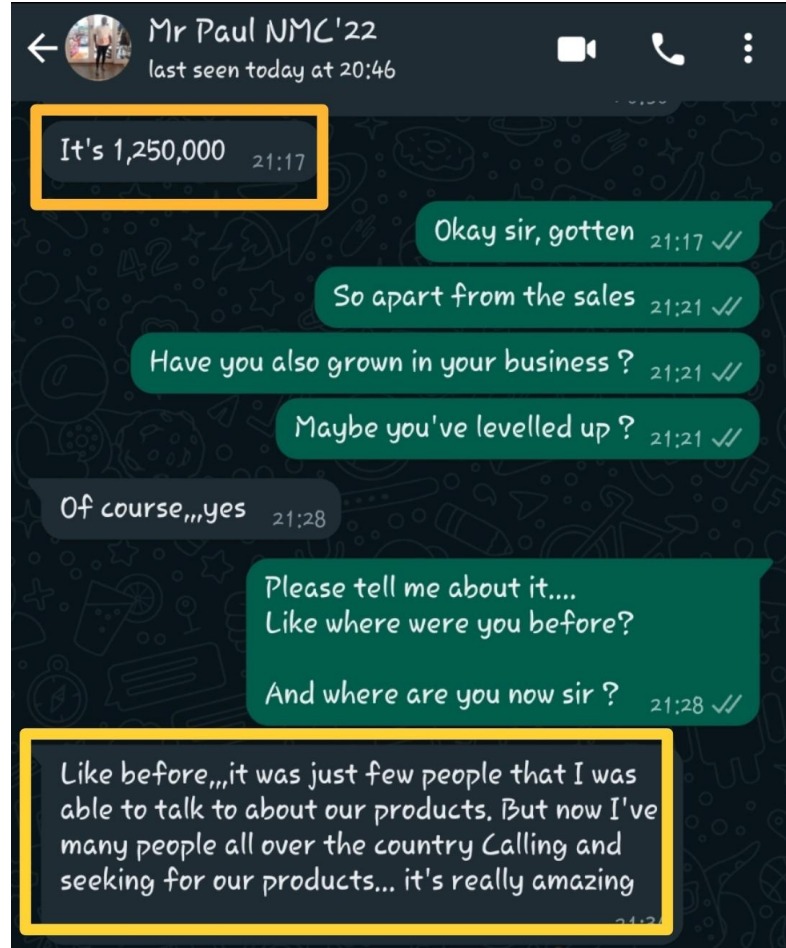Go back to the chats list
Image resolution: width=786 pixels, height=948 pixels.
42,49
